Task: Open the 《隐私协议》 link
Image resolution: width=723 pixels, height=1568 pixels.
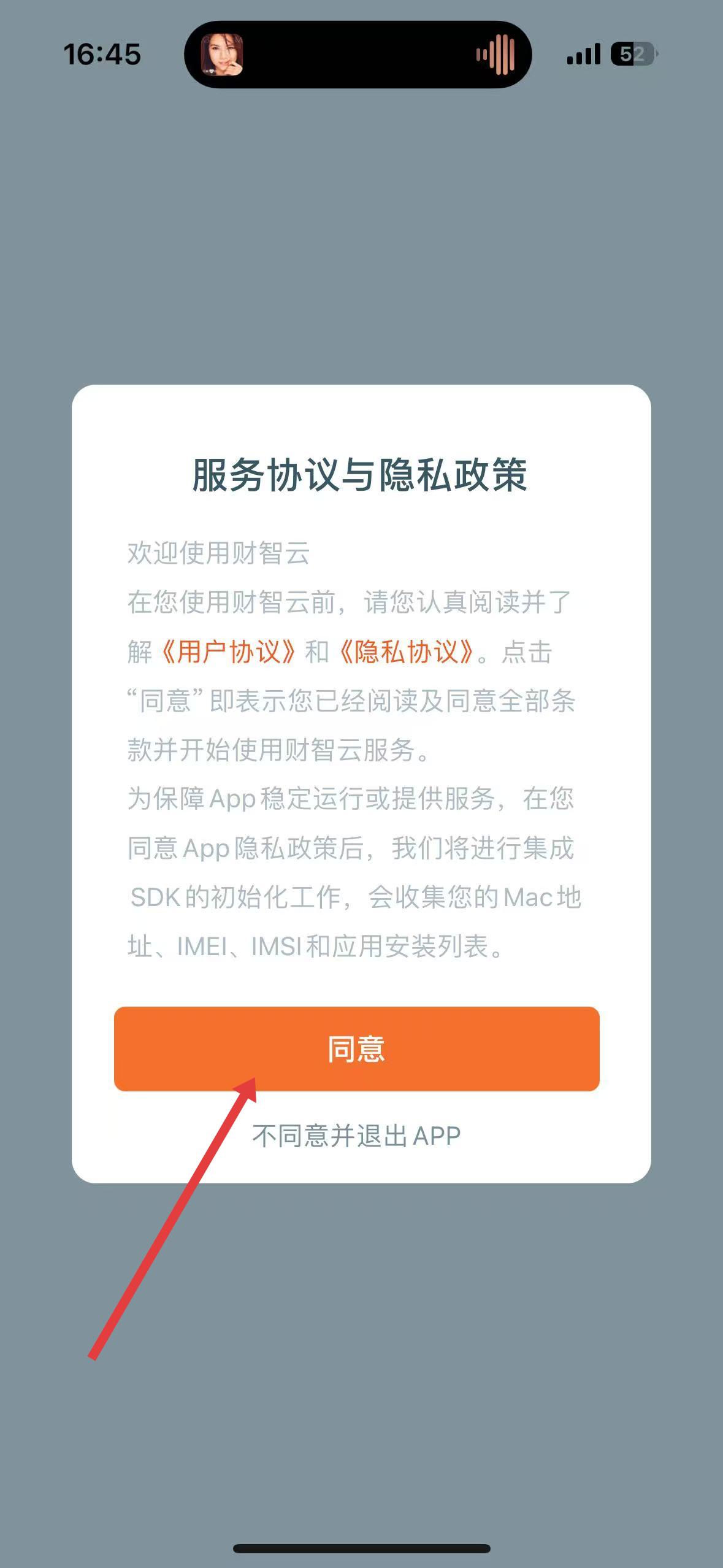Action: pyautogui.click(x=407, y=651)
